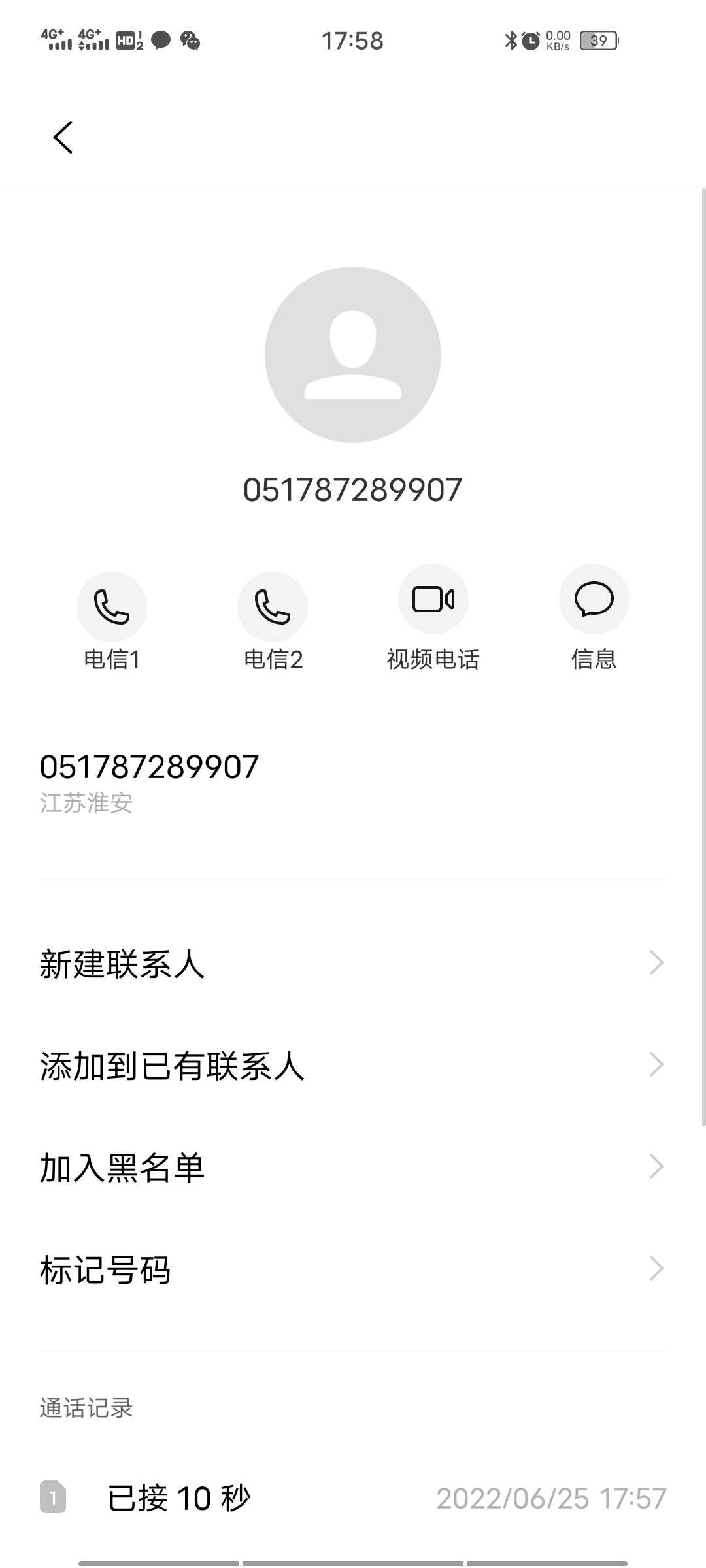Go back using the top-left arrow
Screen dimensions: 706x1568
click(x=63, y=137)
